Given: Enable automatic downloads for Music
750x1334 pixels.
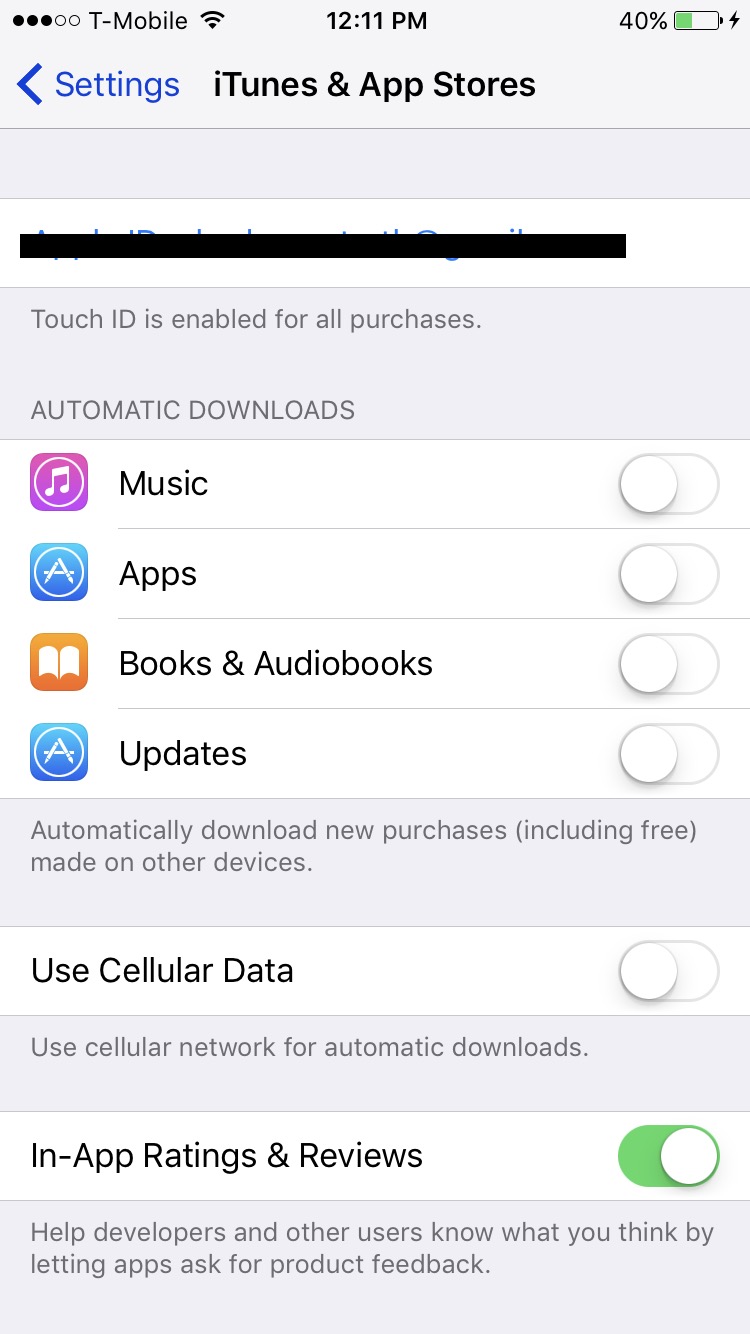Looking at the screenshot, I should 669,484.
